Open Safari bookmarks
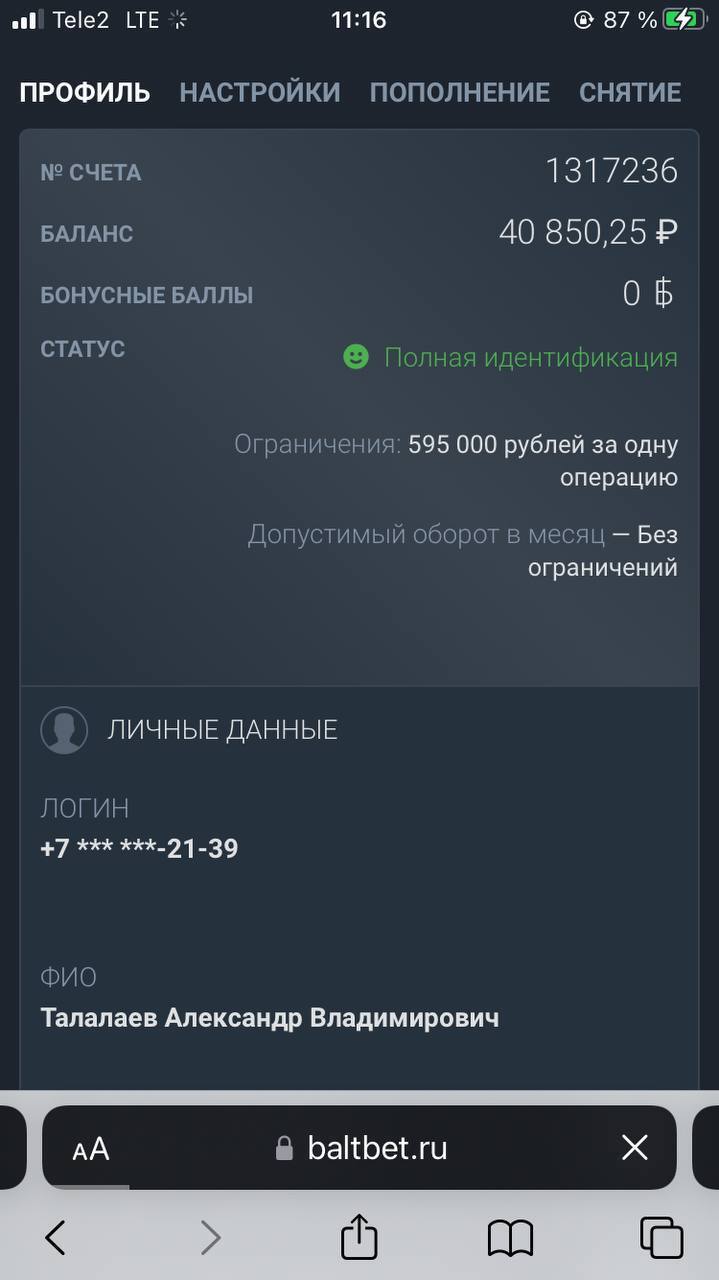The image size is (719, 1280). 510,1238
